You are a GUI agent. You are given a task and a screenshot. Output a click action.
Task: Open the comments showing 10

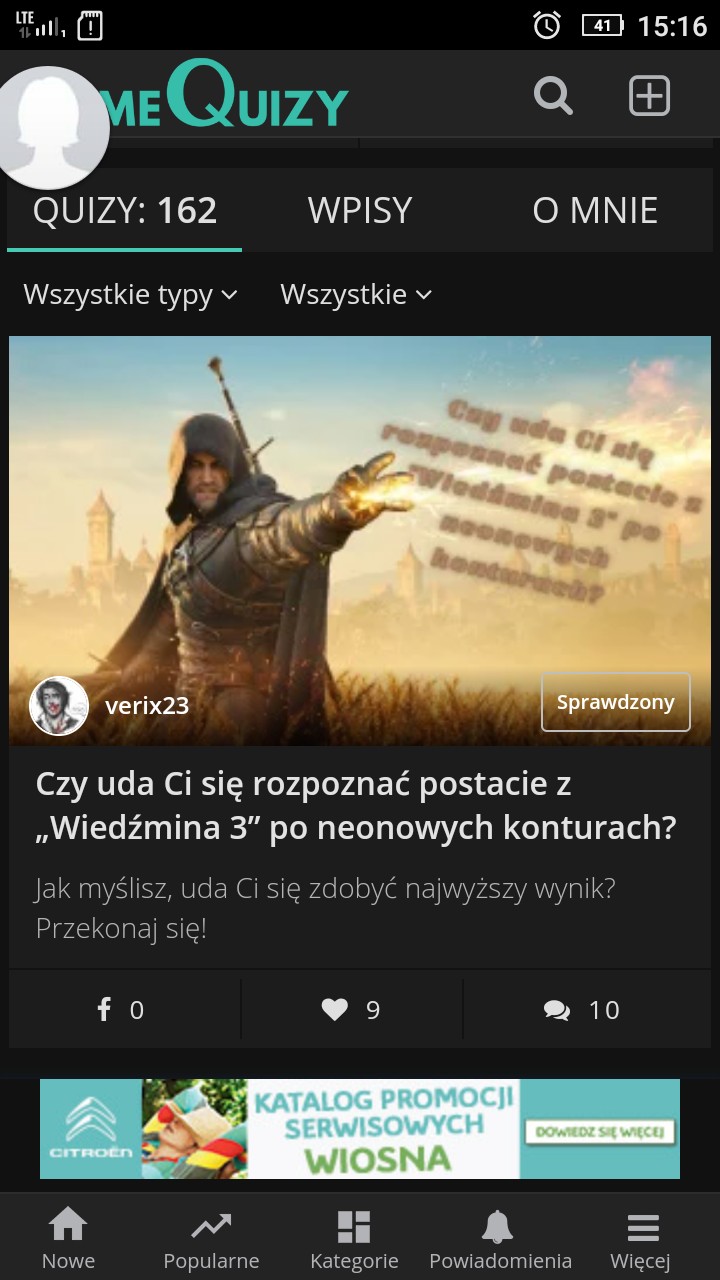tap(582, 1010)
